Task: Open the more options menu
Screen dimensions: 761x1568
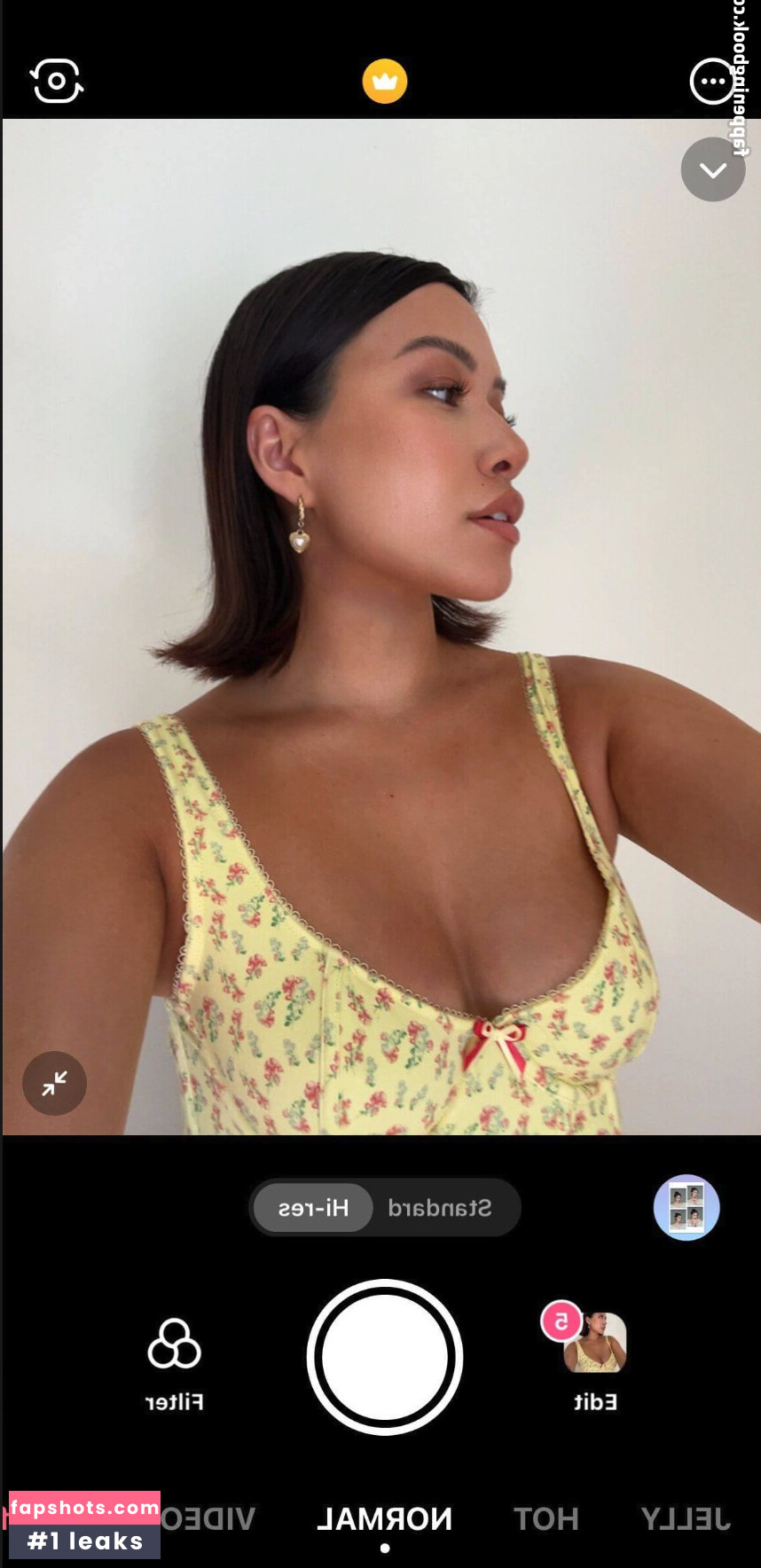Action: 712,80
